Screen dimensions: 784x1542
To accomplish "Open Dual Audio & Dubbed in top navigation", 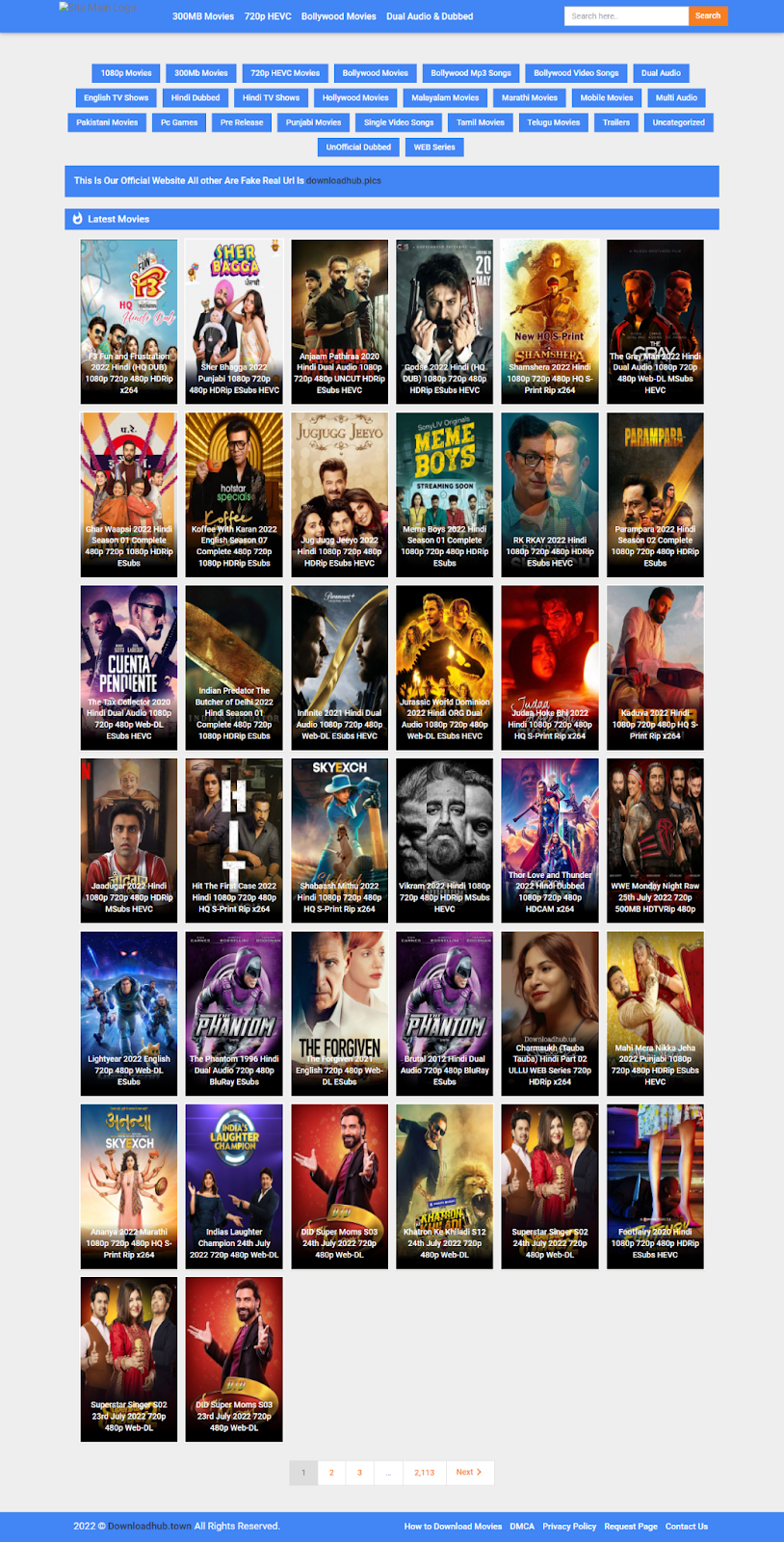I will (430, 16).
